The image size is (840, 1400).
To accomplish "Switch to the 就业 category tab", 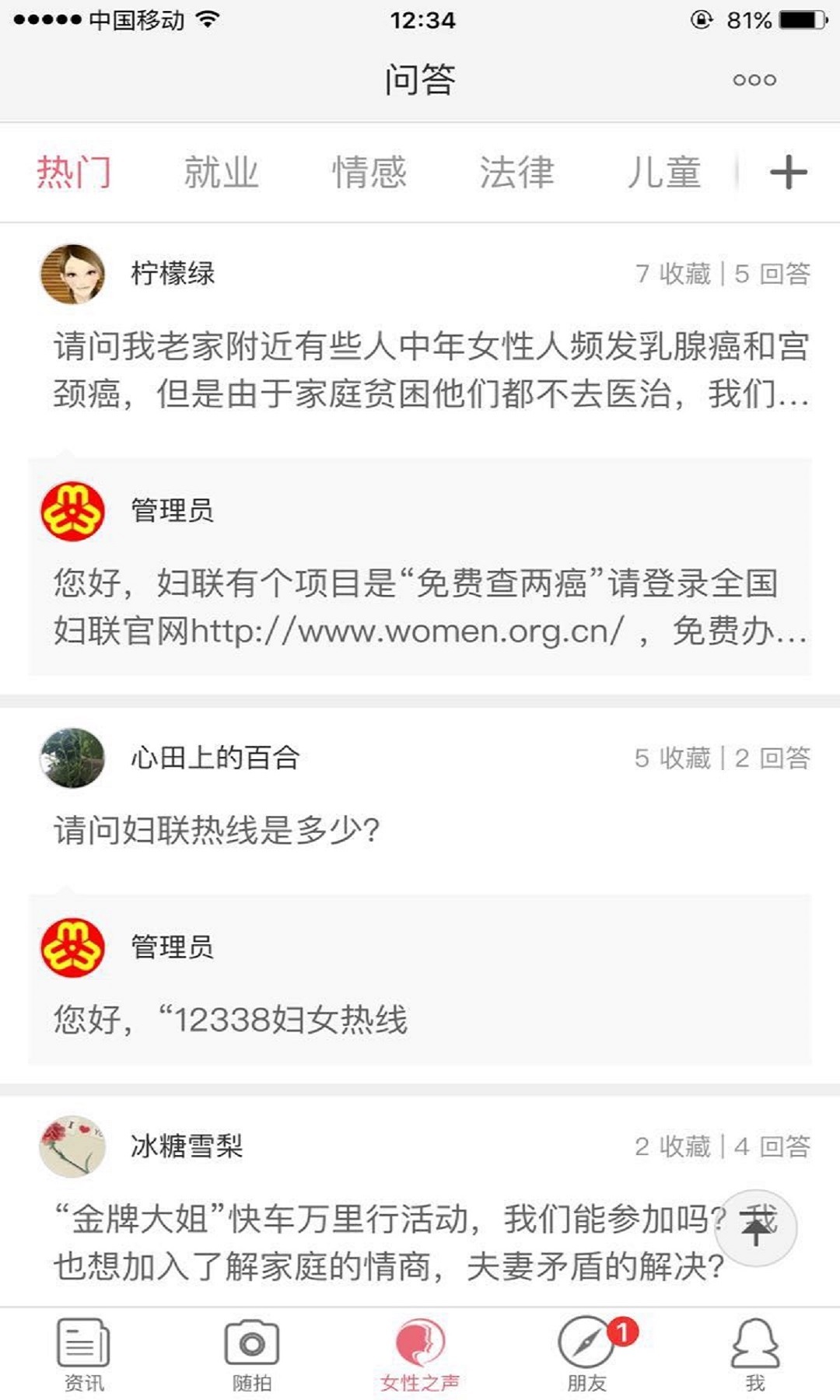I will point(221,172).
